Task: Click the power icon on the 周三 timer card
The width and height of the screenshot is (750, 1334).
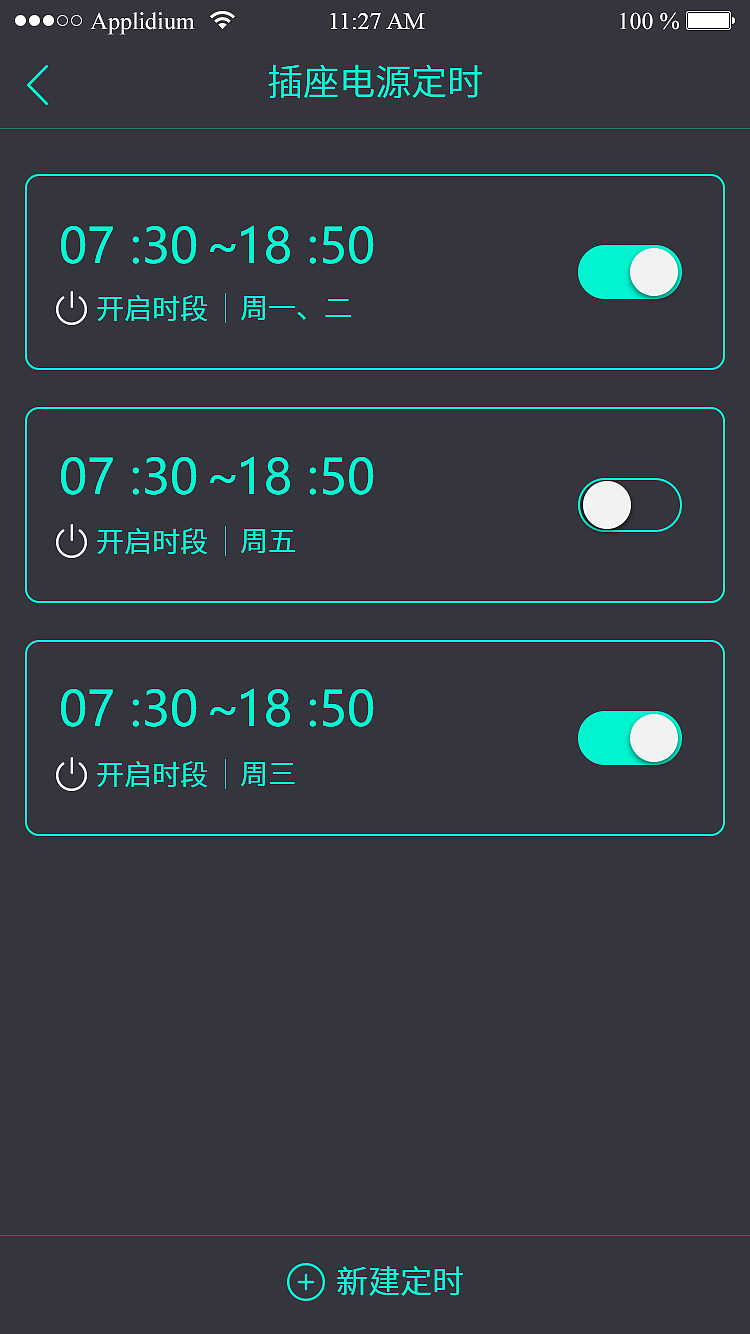Action: (x=71, y=774)
